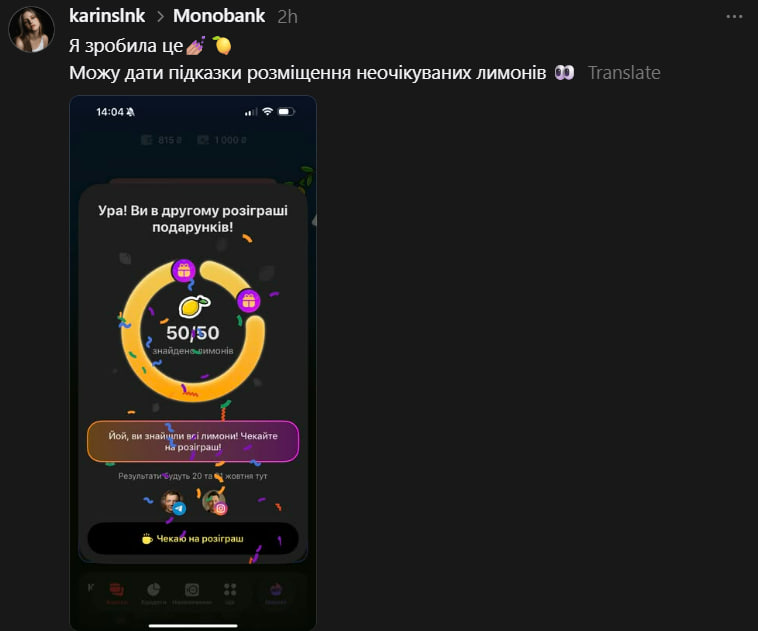
Task: Open the Monobank community link
Action: coord(219,16)
